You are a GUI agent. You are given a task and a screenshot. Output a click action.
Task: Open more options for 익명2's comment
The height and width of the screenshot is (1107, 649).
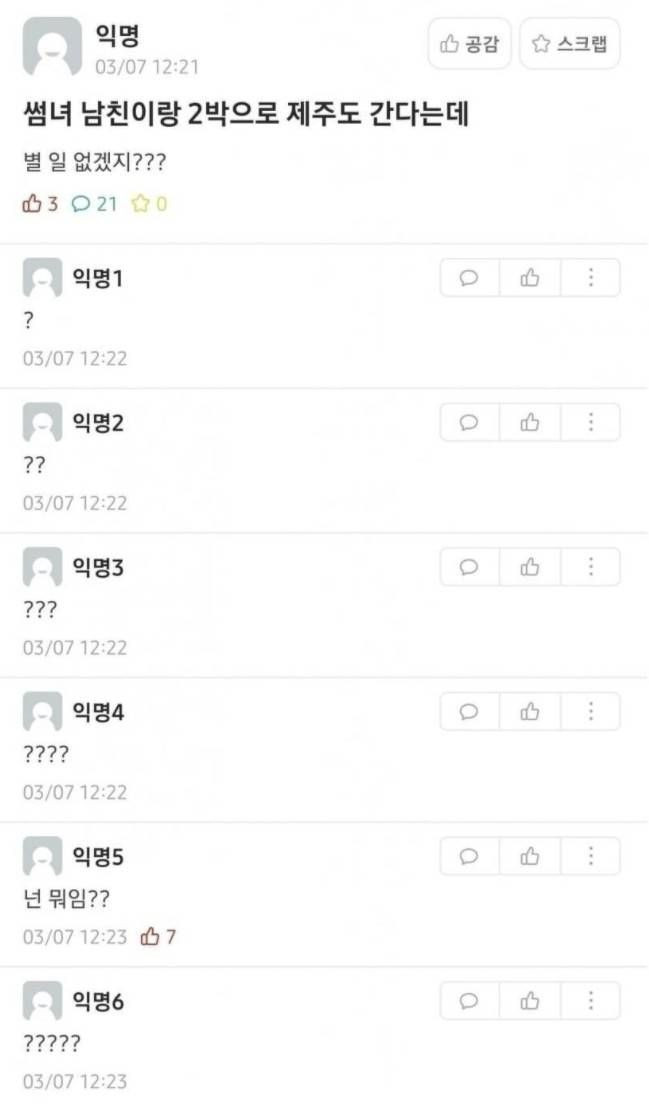[591, 423]
